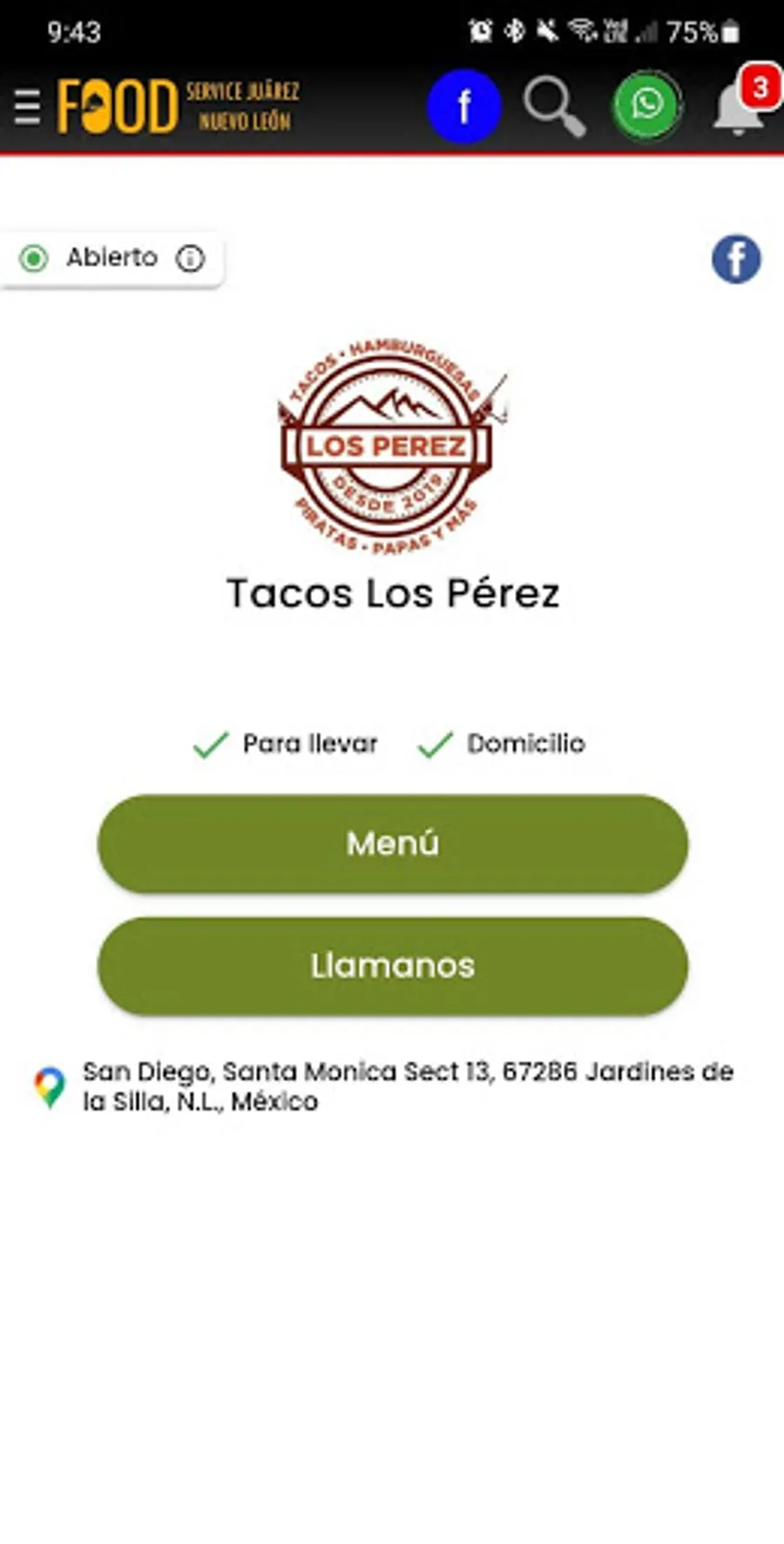Open WhatsApp from the header

pos(646,106)
